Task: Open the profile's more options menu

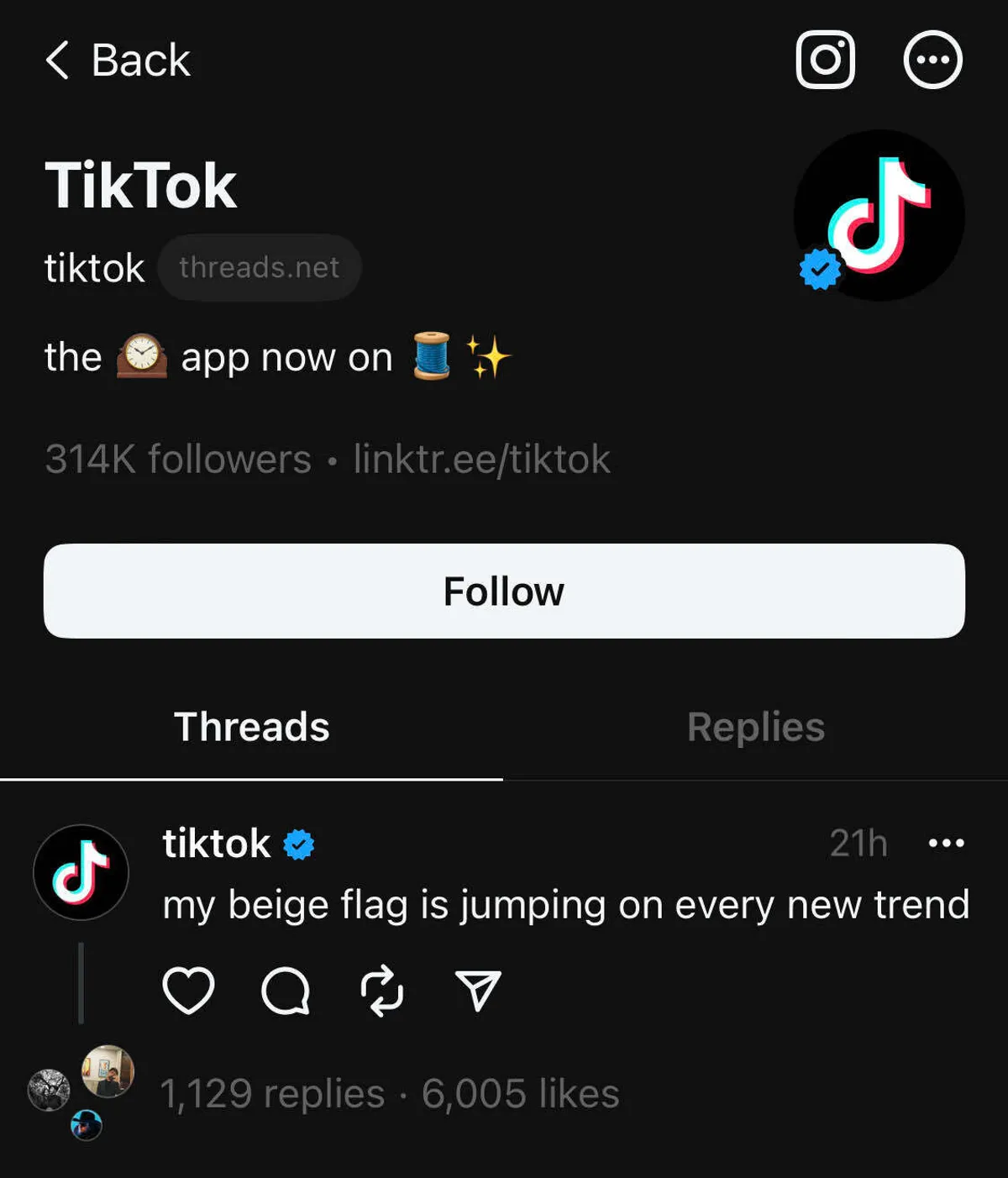Action: click(932, 60)
